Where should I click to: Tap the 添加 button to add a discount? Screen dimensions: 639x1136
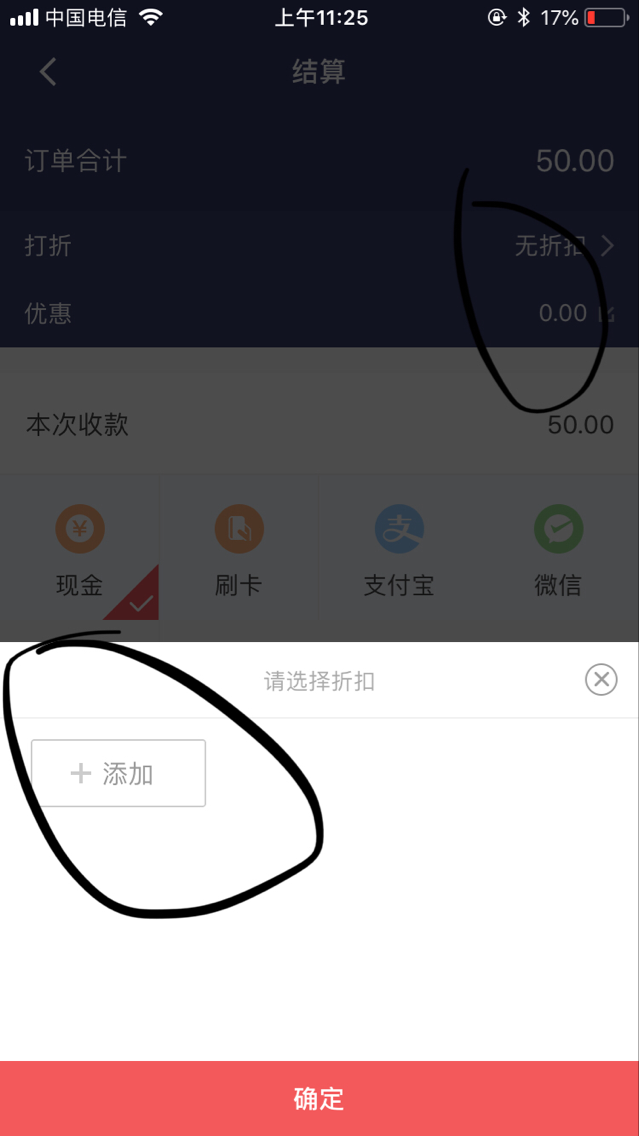tap(119, 773)
